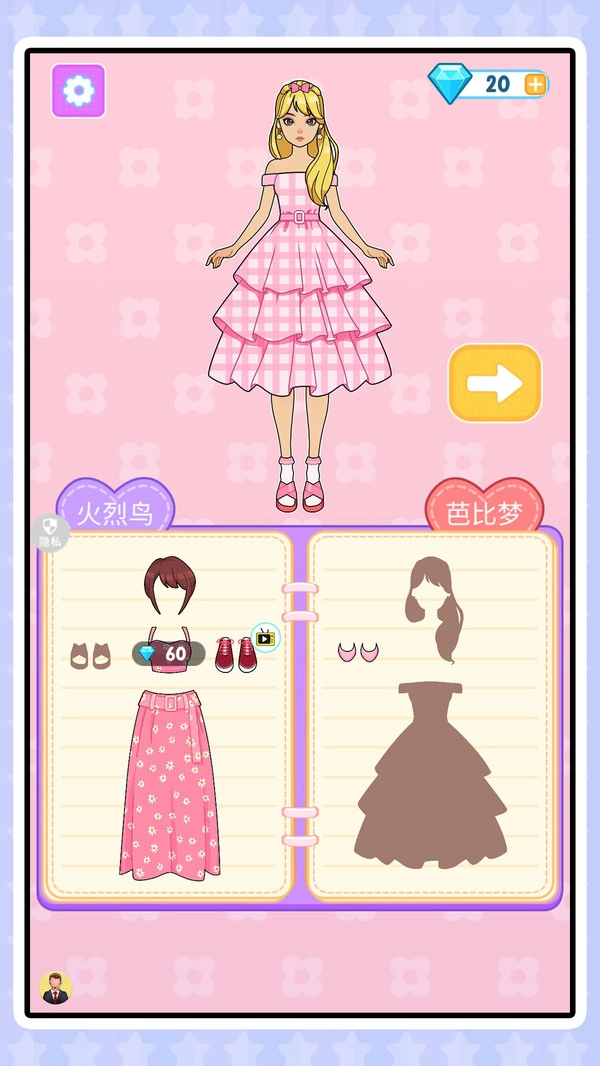
Task: Select the short brown hairstyle
Action: (x=168, y=586)
